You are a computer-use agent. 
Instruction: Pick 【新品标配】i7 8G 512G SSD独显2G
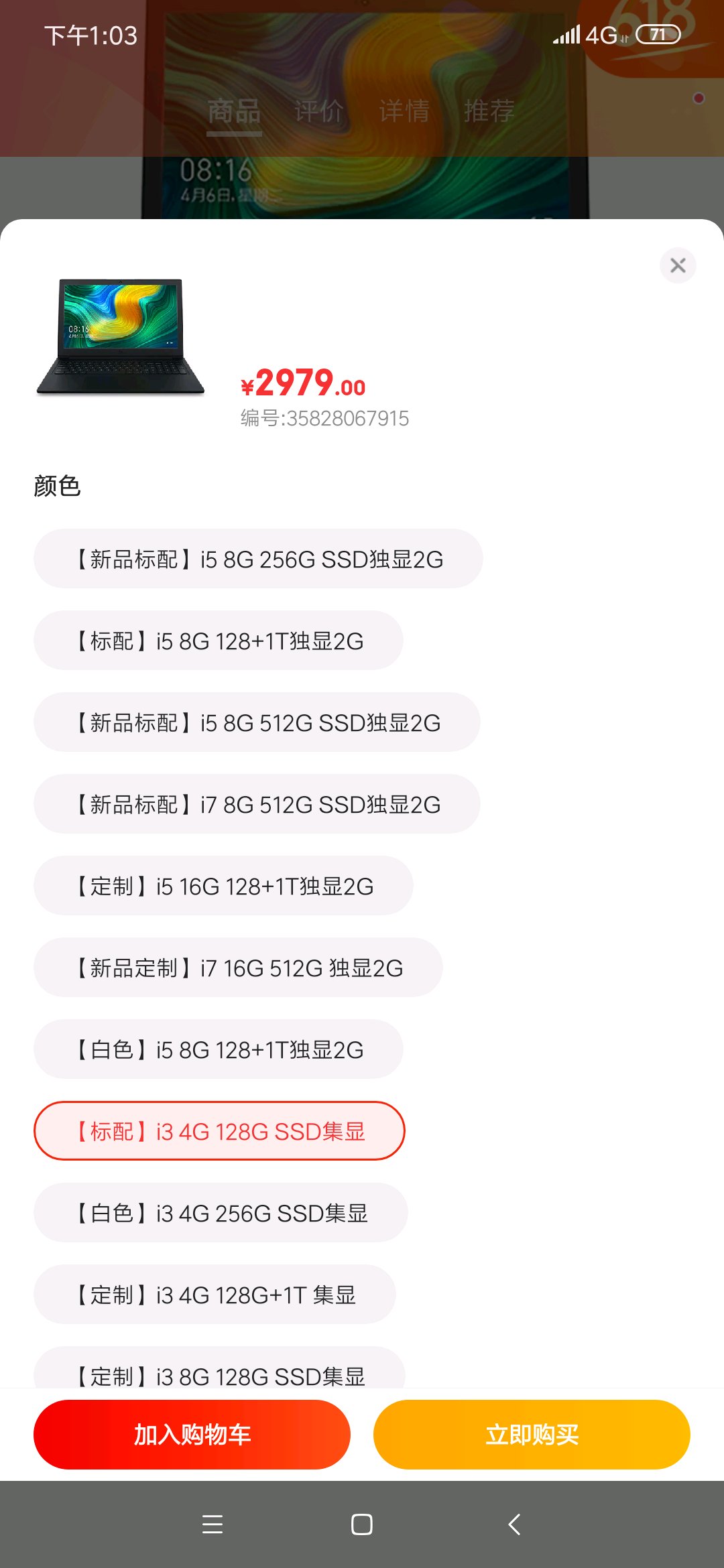(257, 804)
